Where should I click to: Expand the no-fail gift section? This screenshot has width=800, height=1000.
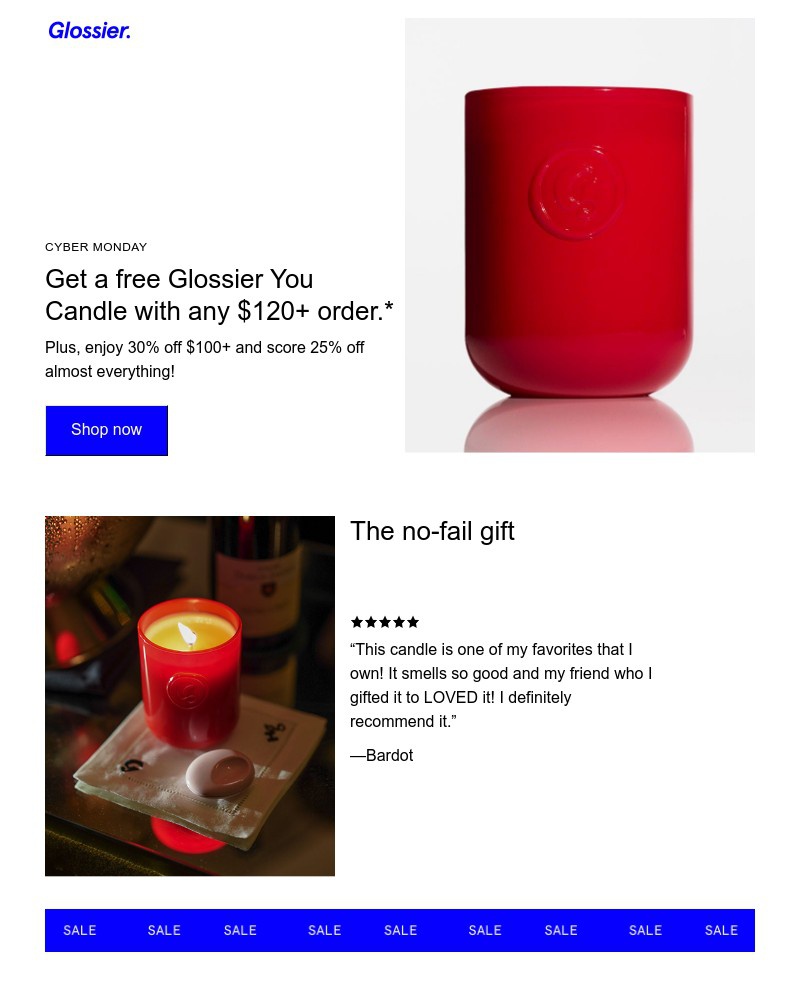tap(432, 531)
